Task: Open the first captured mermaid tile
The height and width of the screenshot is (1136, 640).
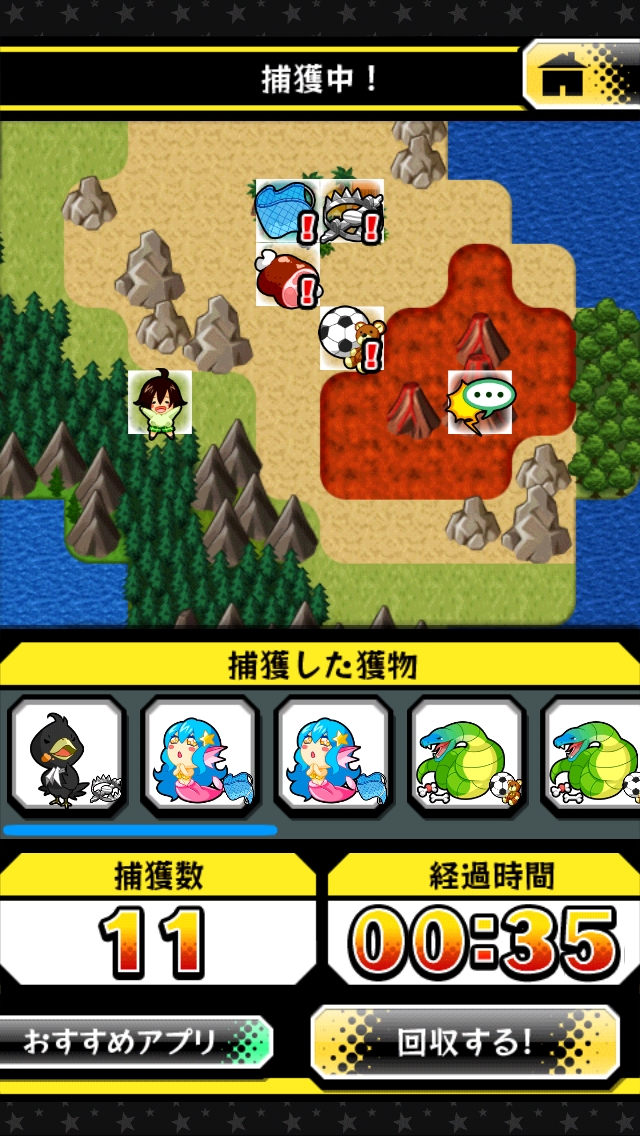Action: pyautogui.click(x=200, y=752)
